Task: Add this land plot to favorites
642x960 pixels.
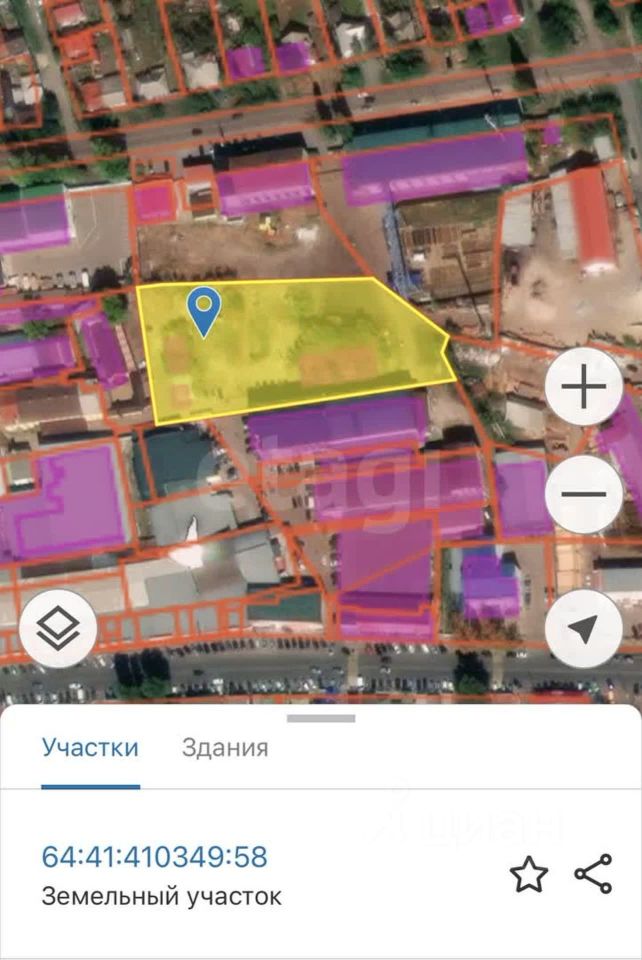Action: (529, 875)
